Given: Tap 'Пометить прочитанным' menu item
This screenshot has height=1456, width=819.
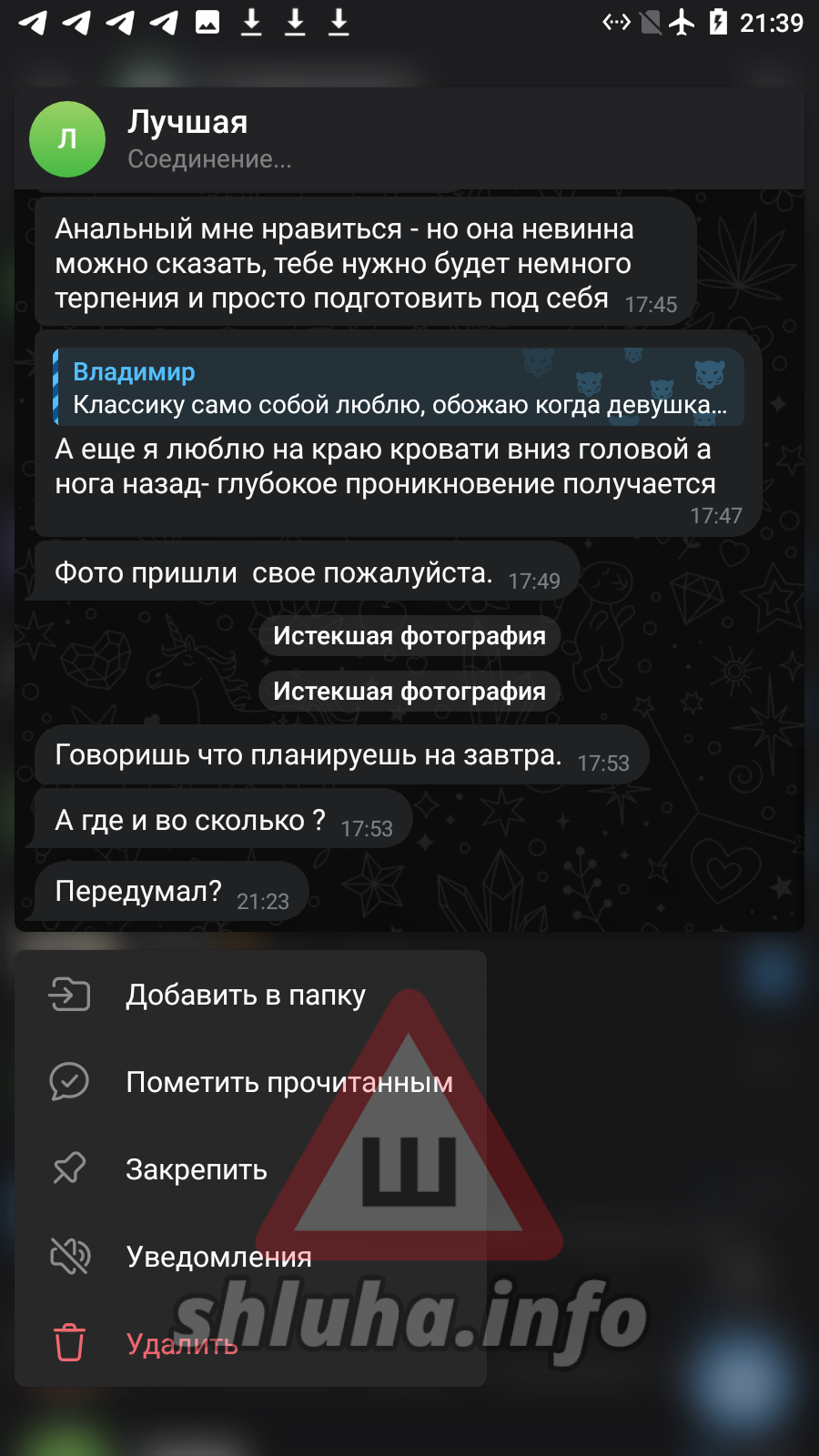Looking at the screenshot, I should [x=288, y=1082].
